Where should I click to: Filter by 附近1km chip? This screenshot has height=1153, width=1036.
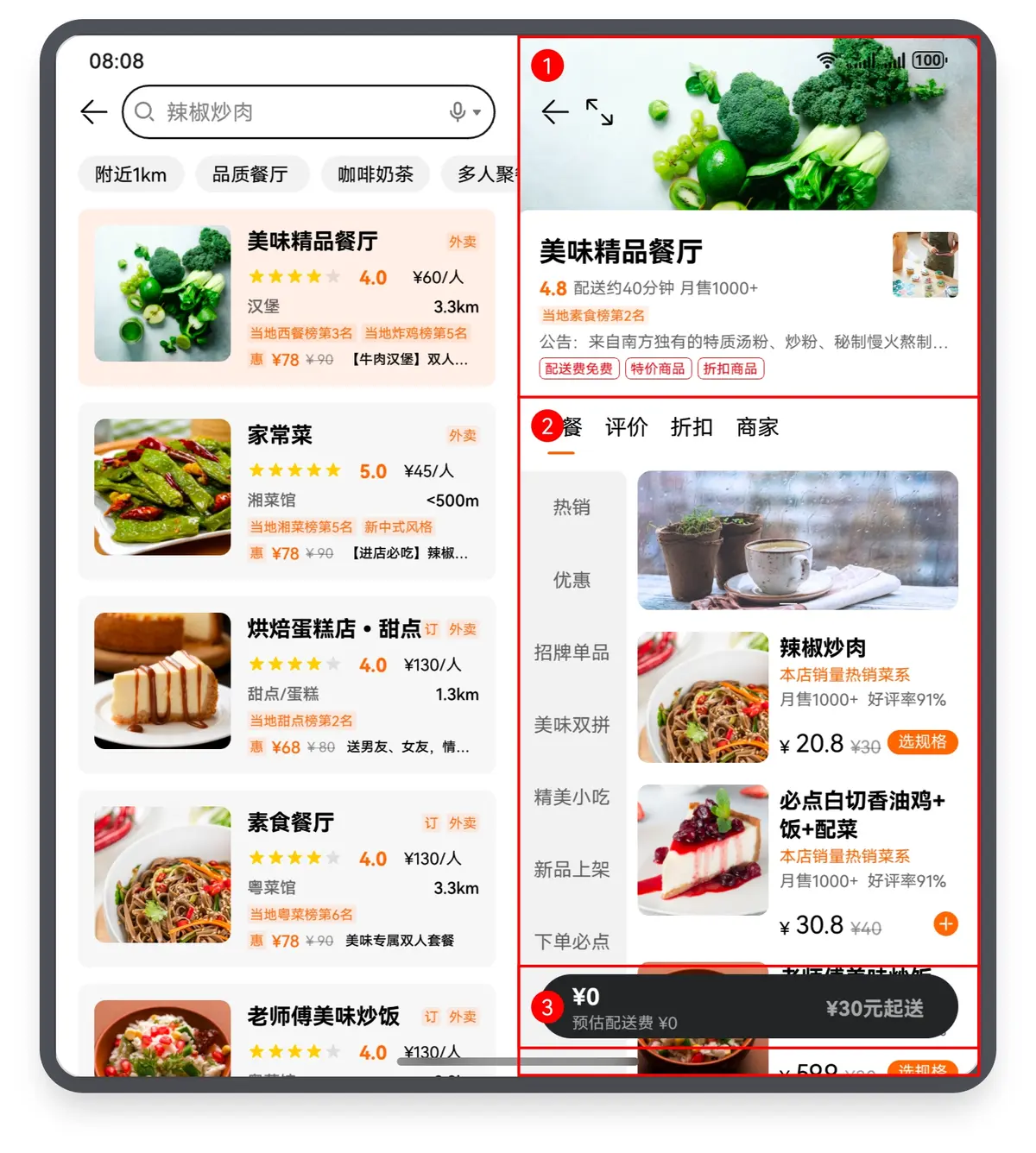[130, 174]
